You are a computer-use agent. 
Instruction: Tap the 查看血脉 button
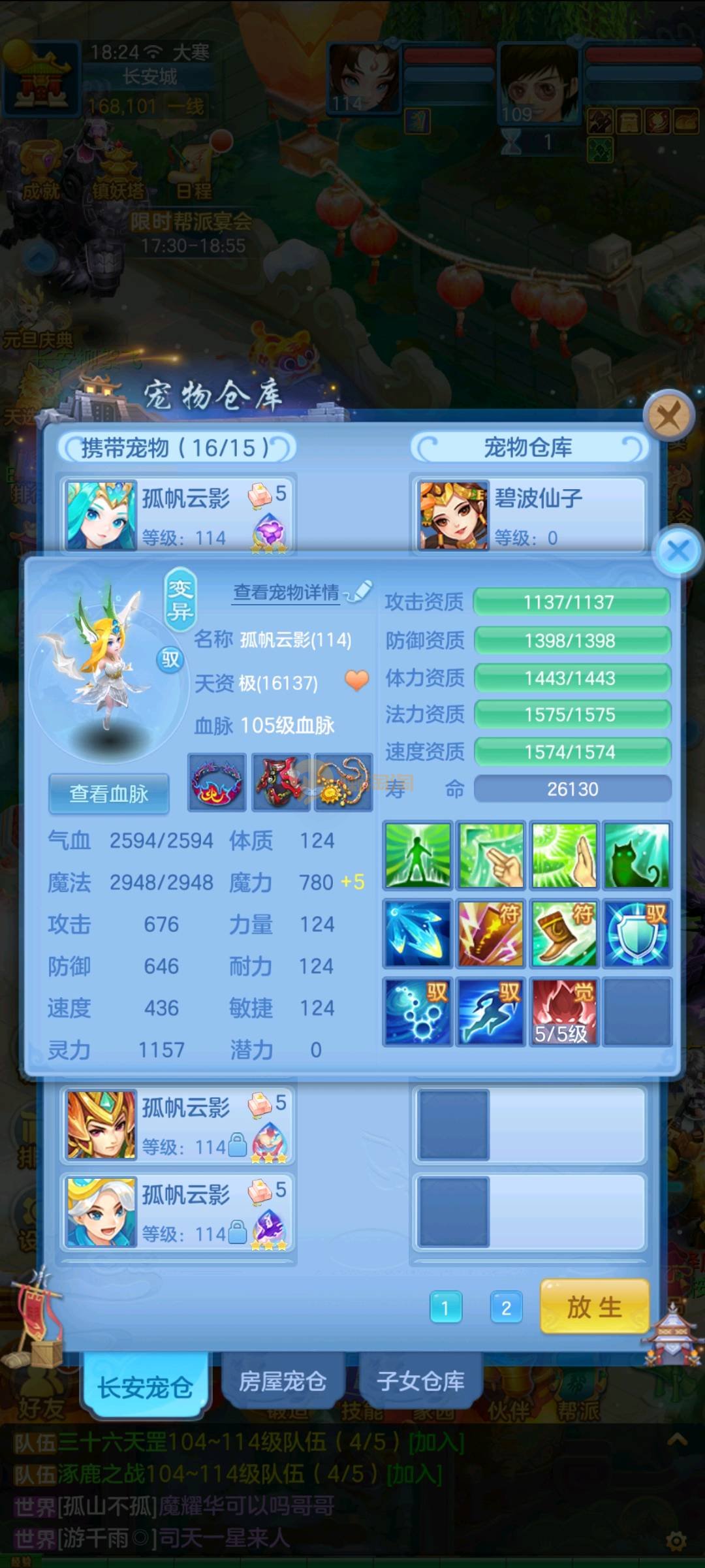click(109, 793)
